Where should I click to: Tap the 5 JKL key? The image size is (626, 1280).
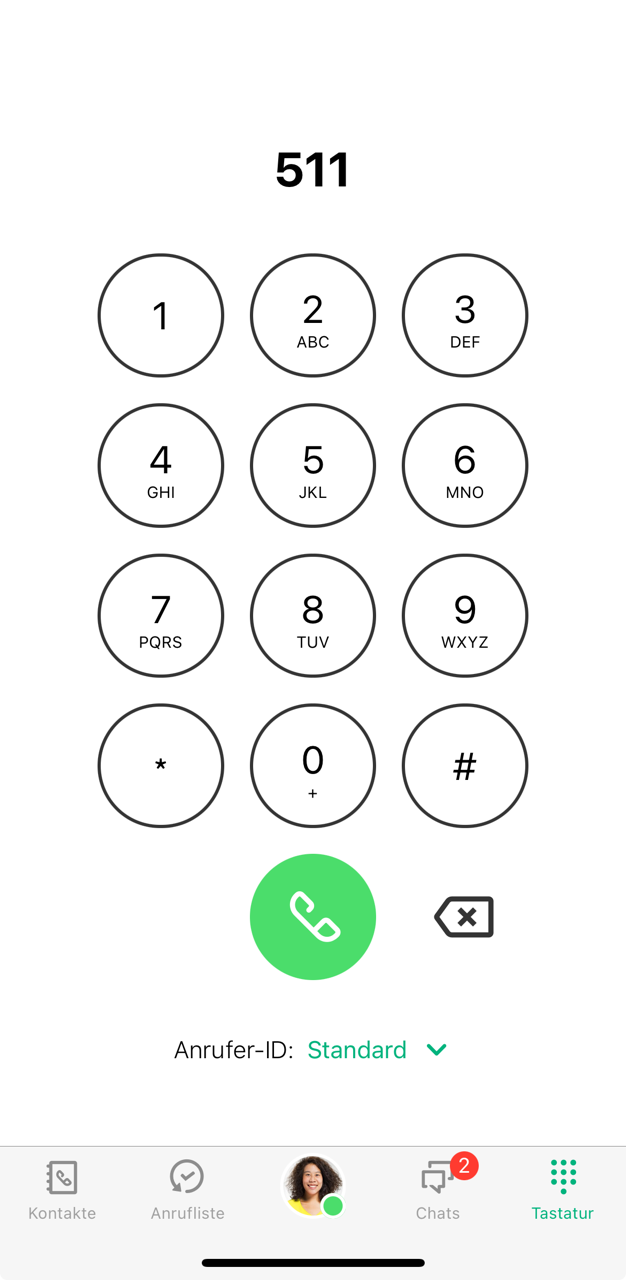click(x=313, y=466)
